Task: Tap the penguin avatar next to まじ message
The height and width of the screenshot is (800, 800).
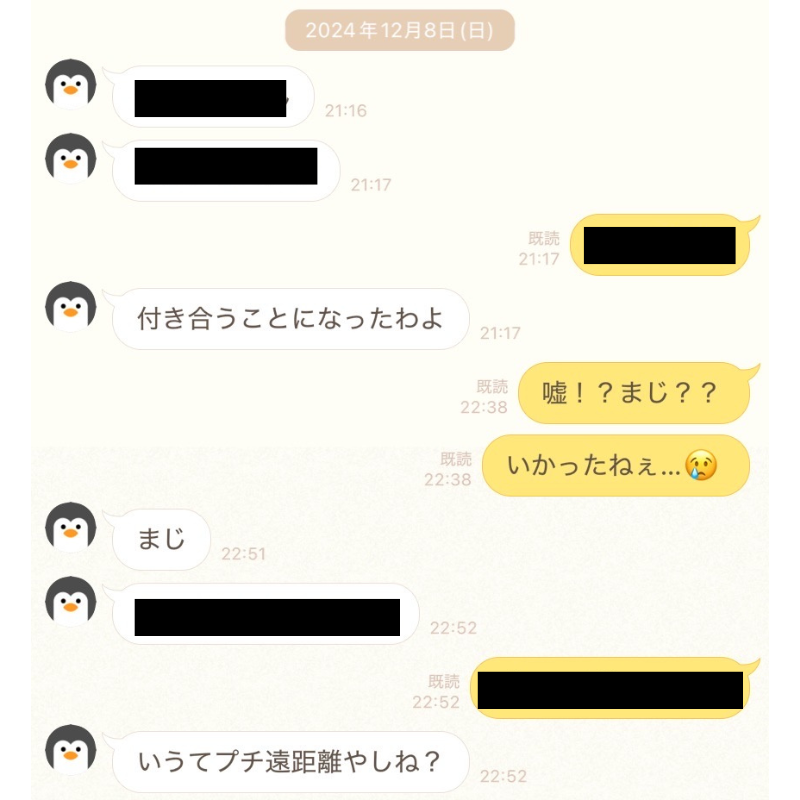Action: [71, 527]
